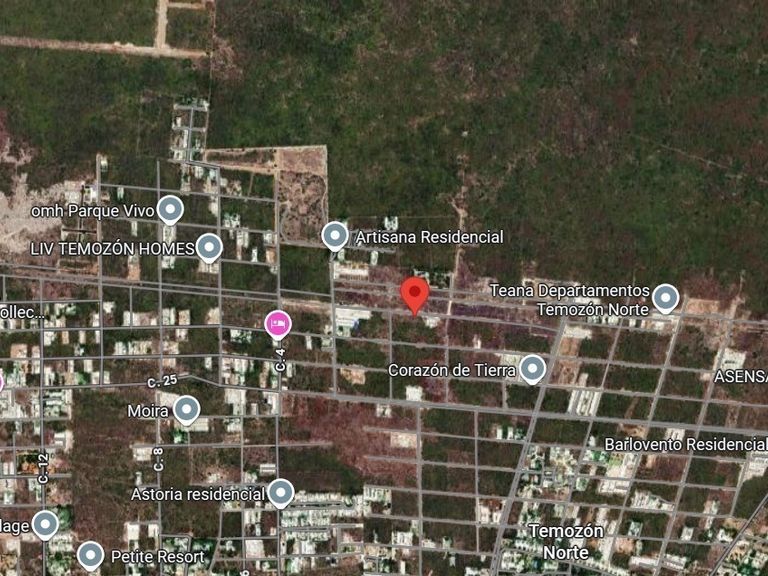Select the omh Parque Vivo marker
This screenshot has width=768, height=576.
coord(171,210)
